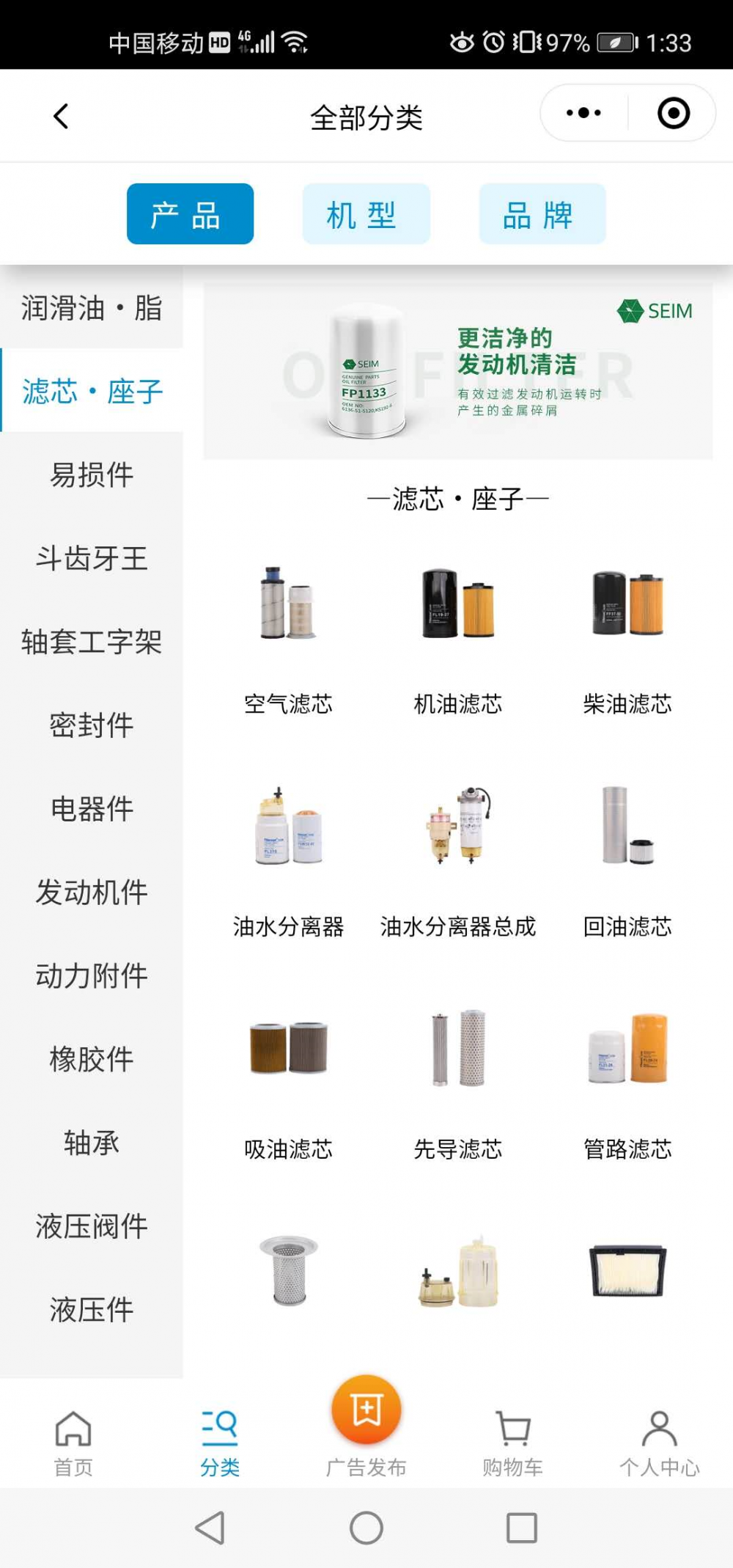Switch to the 机型 tab
Image resolution: width=733 pixels, height=1568 pixels.
(x=366, y=214)
